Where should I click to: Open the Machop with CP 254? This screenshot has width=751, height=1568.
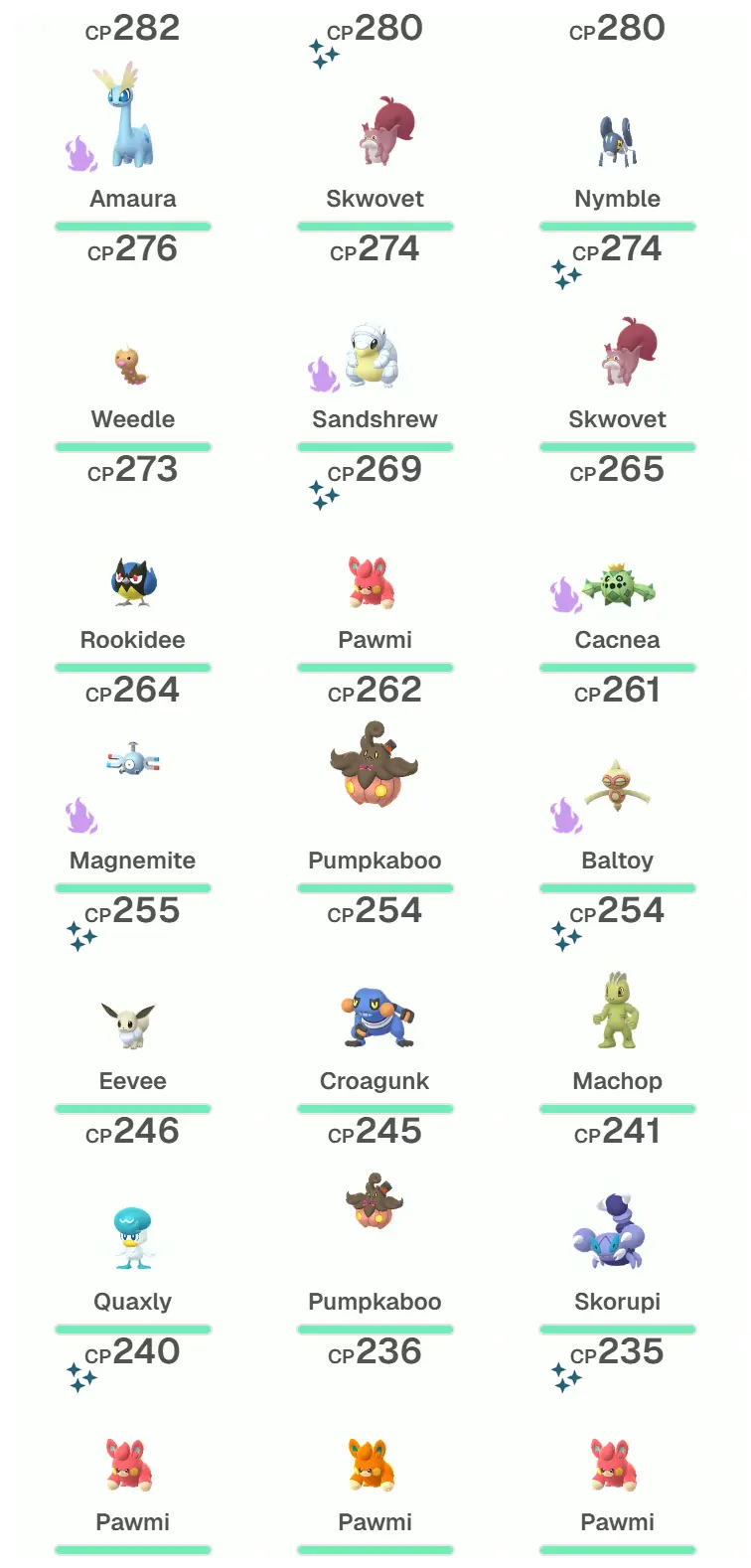[x=617, y=1011]
